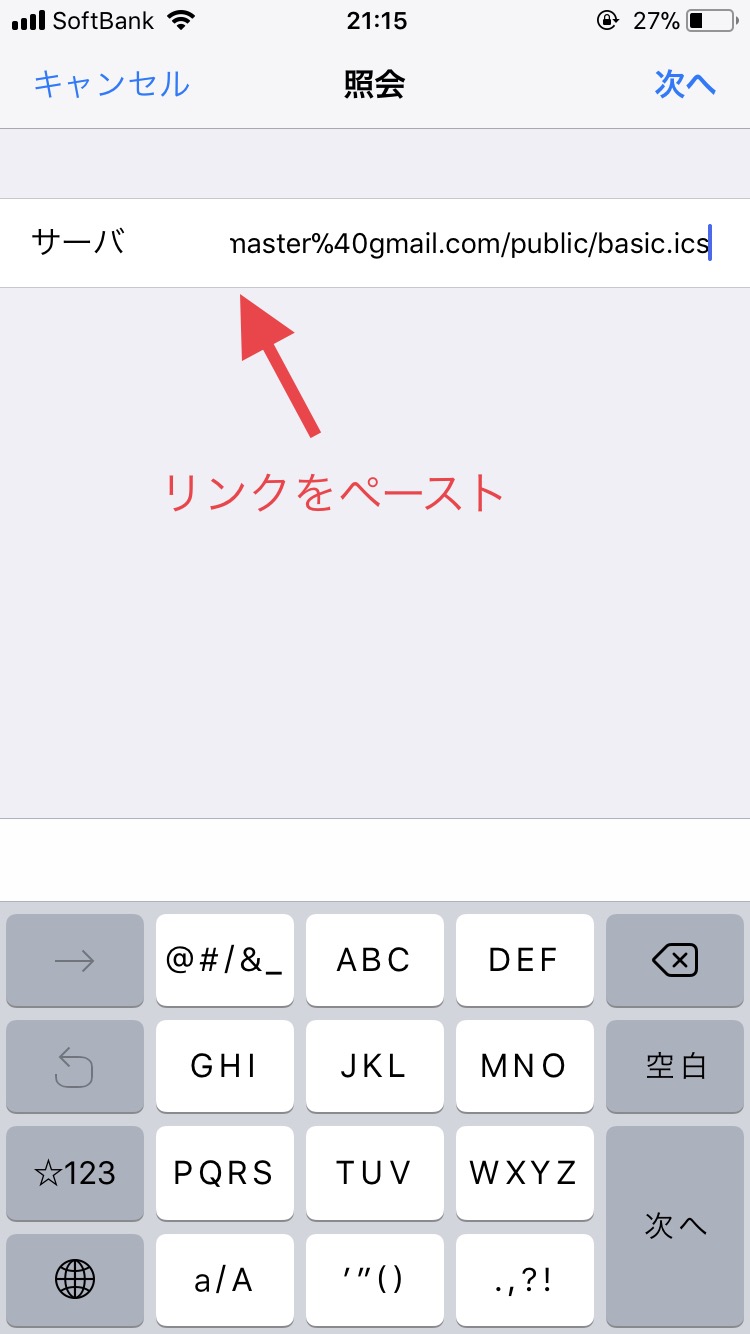Image resolution: width=750 pixels, height=1334 pixels.
Task: Tap the undo arrow key
Action: tap(75, 1067)
